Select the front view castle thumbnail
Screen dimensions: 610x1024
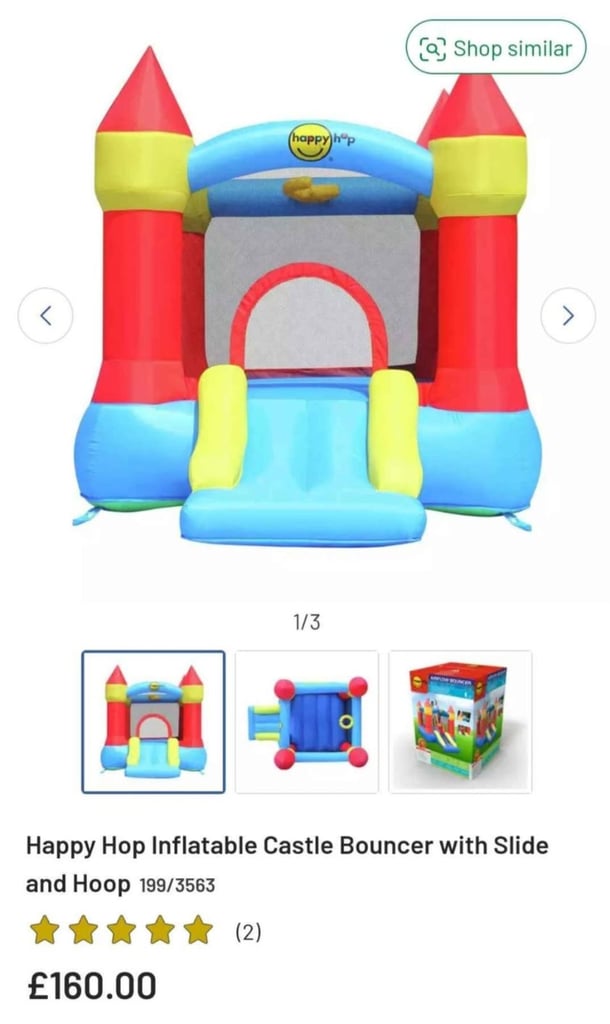point(153,722)
